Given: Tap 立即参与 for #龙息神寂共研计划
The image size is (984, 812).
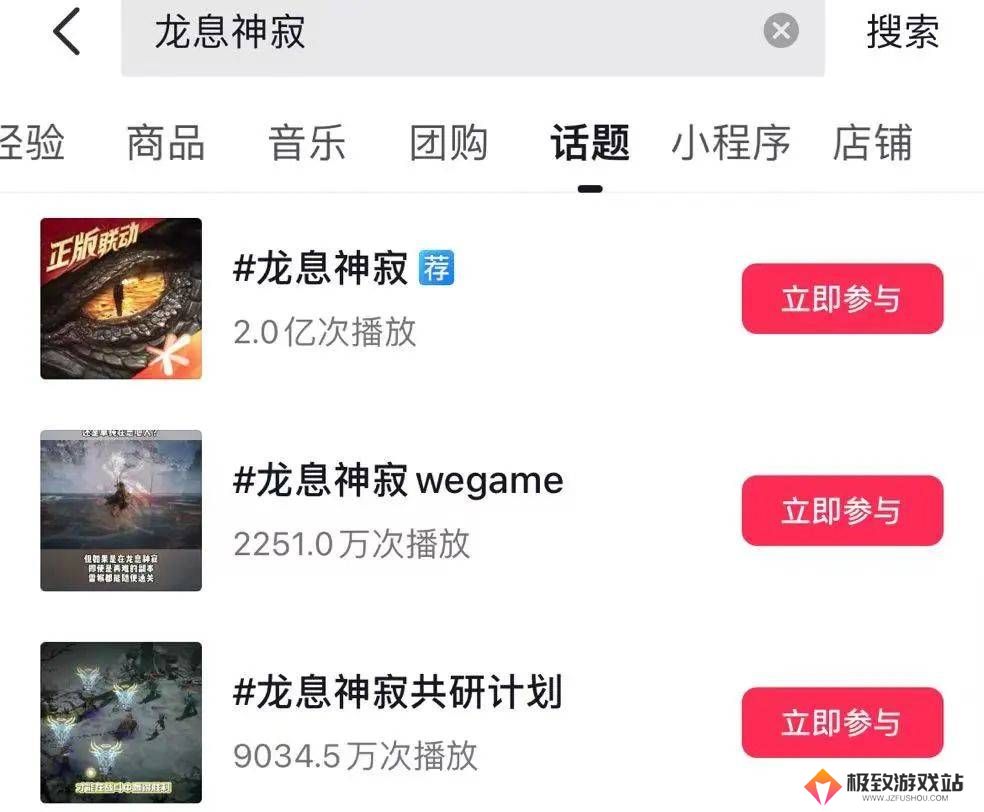Looking at the screenshot, I should coord(842,723).
